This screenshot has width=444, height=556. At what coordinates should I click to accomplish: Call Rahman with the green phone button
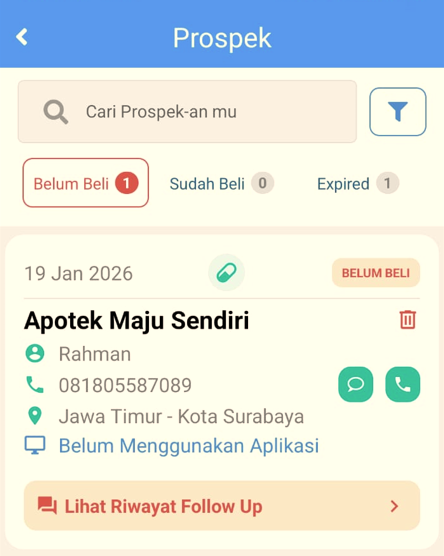pos(403,384)
